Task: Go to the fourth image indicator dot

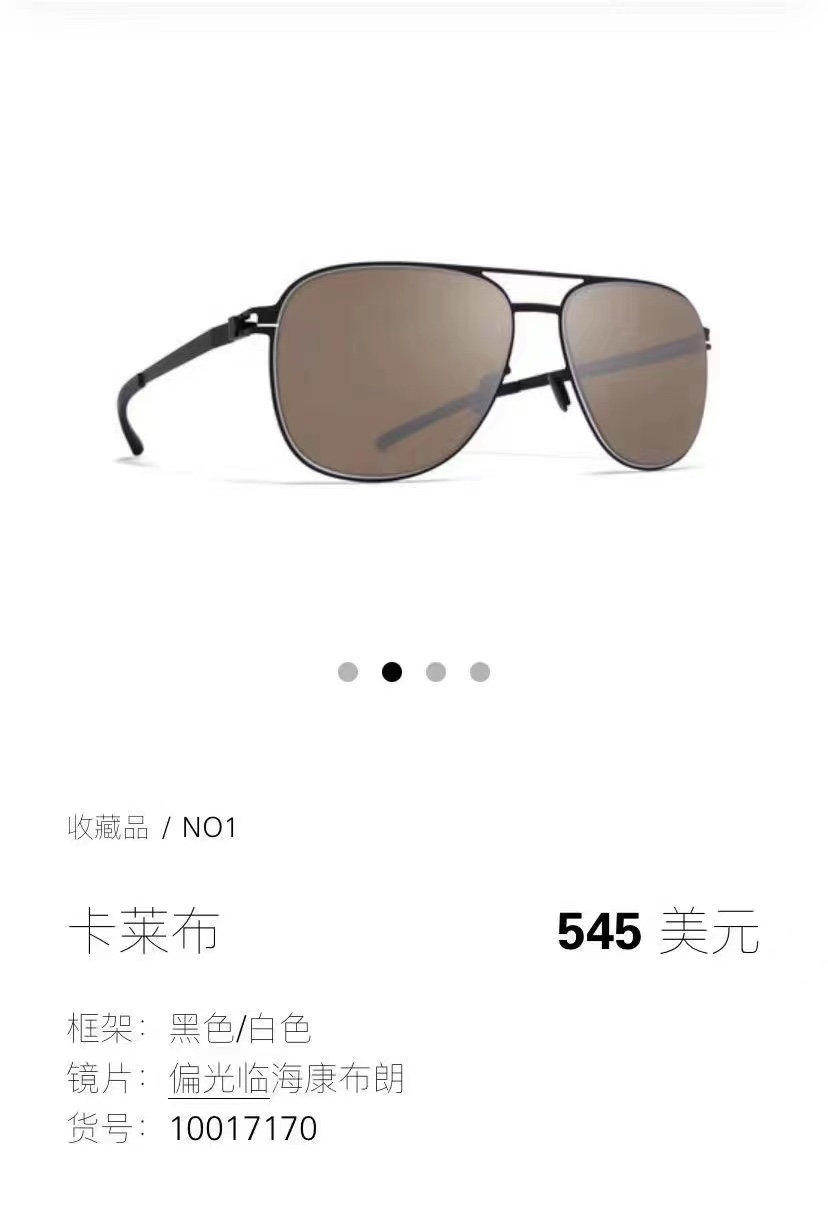Action: pyautogui.click(x=480, y=672)
